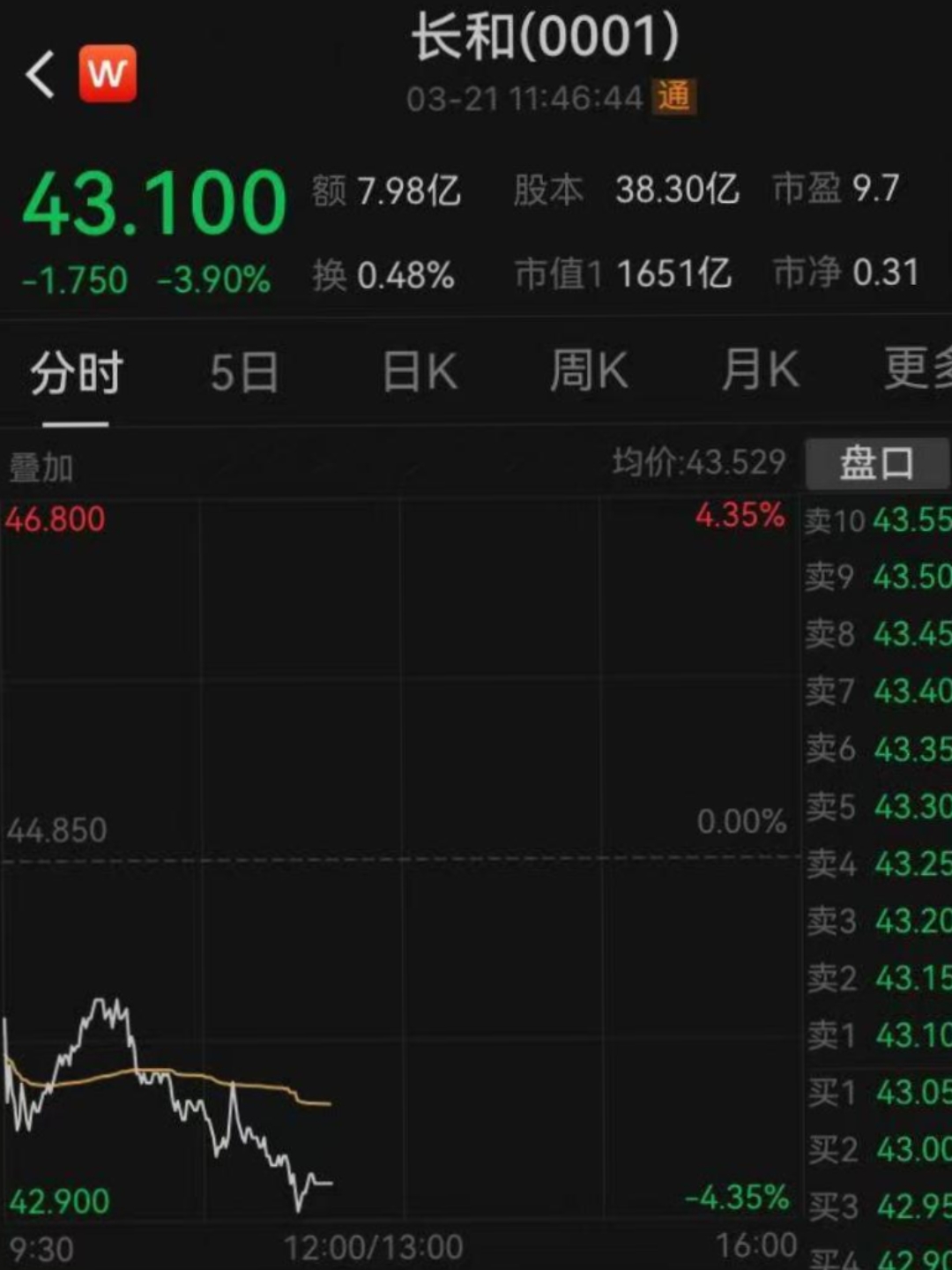The height and width of the screenshot is (1270, 952).
Task: View the 月K chart tab
Action: coord(760,370)
